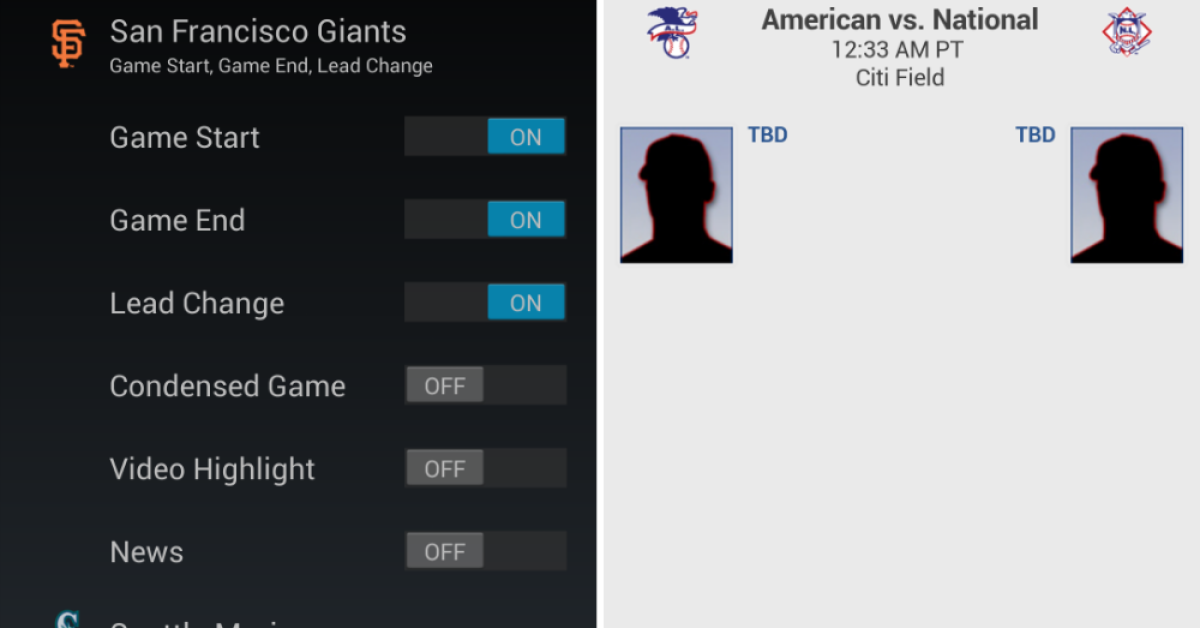This screenshot has width=1200, height=628.
Task: Enable Condensed Game notifications
Action: pyautogui.click(x=485, y=386)
